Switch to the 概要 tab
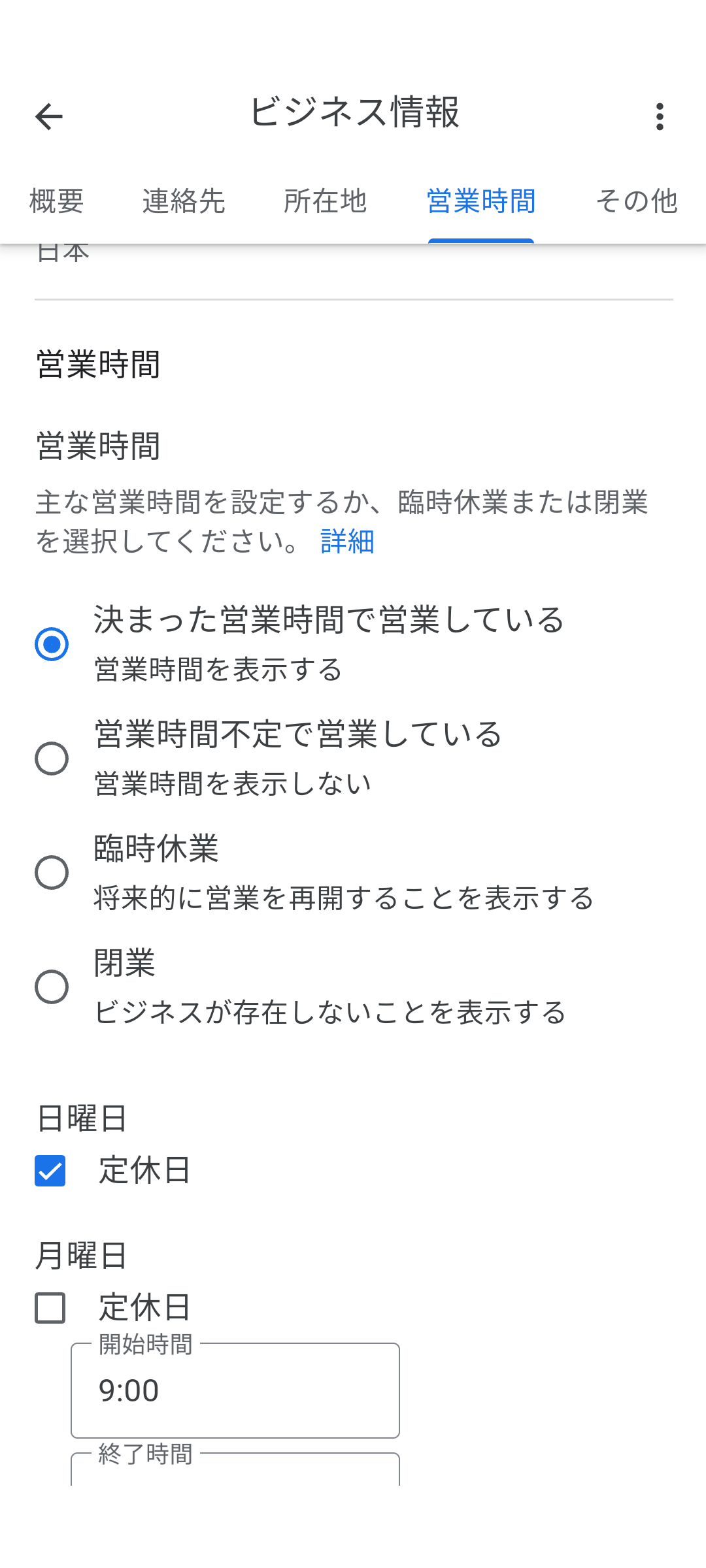This screenshot has height=1568, width=706. click(57, 201)
